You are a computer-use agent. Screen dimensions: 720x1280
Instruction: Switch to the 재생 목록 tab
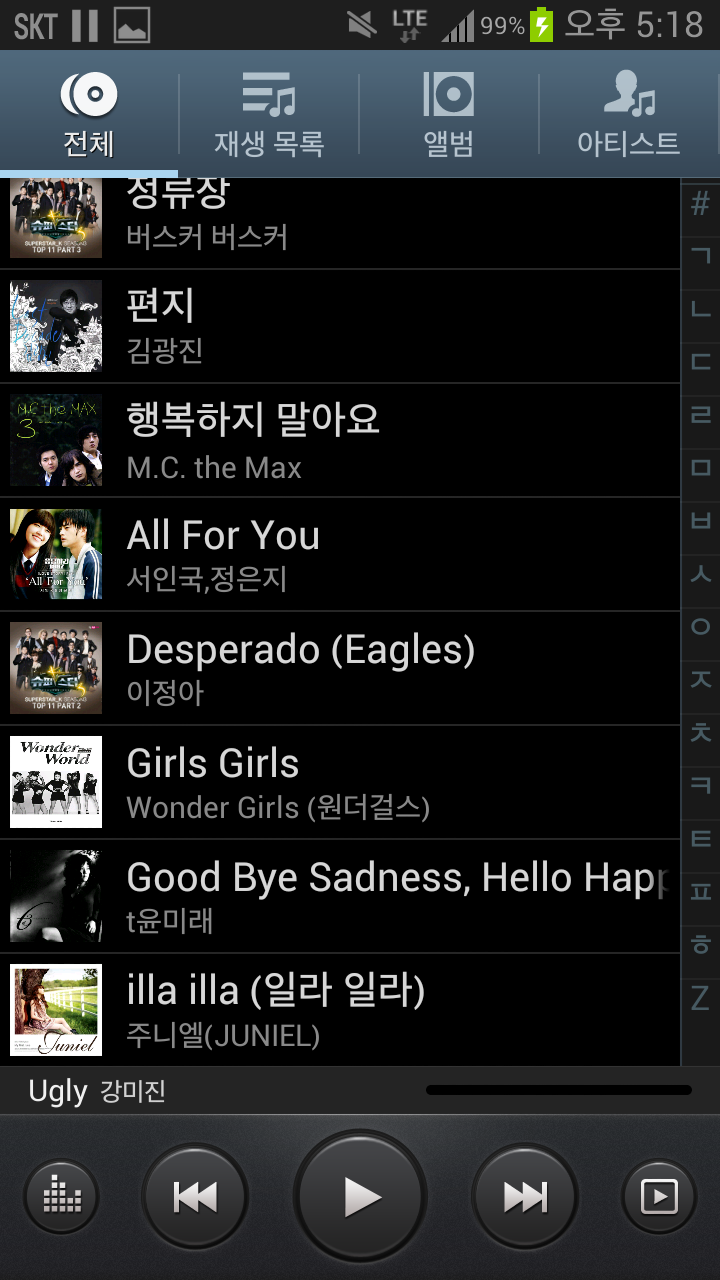[x=268, y=115]
